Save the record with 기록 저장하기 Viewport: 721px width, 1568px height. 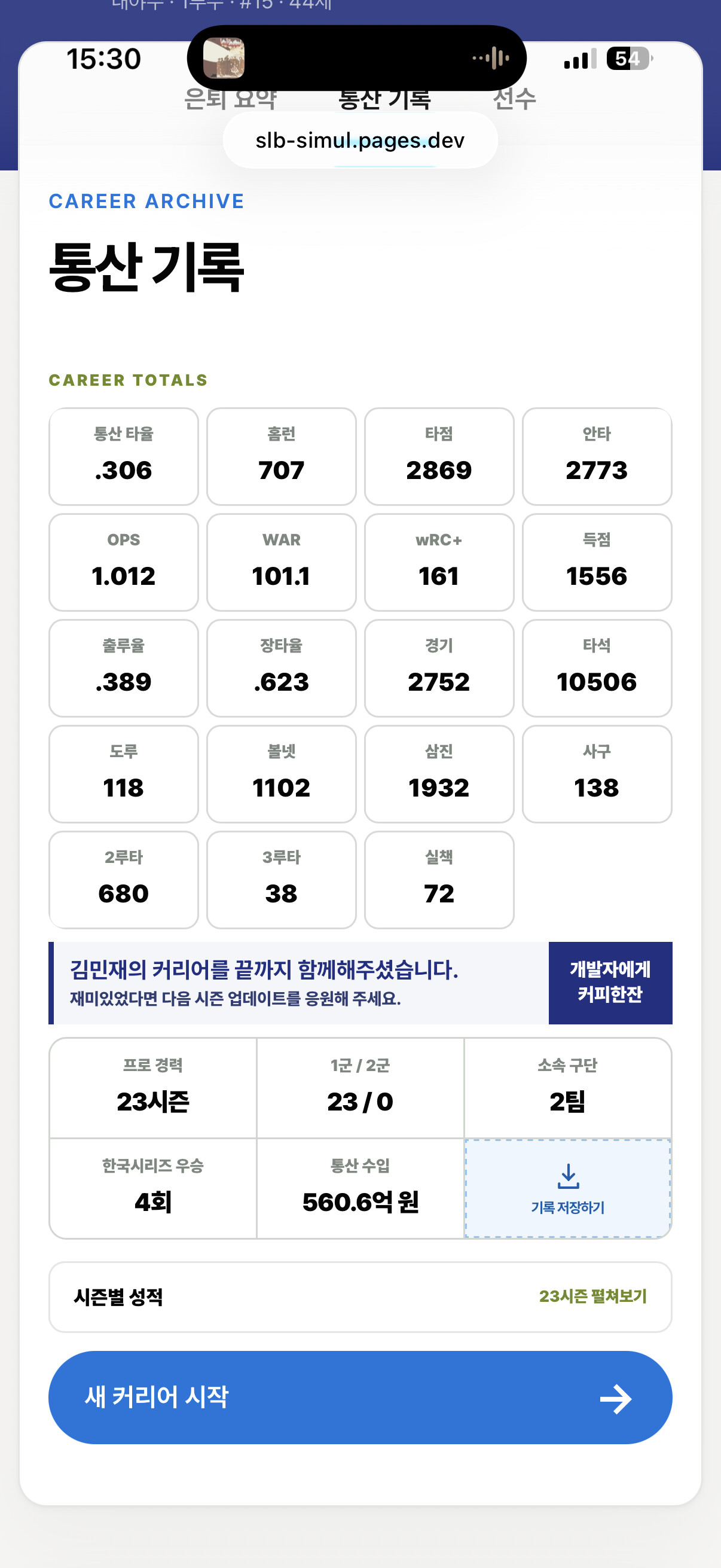tap(568, 1188)
